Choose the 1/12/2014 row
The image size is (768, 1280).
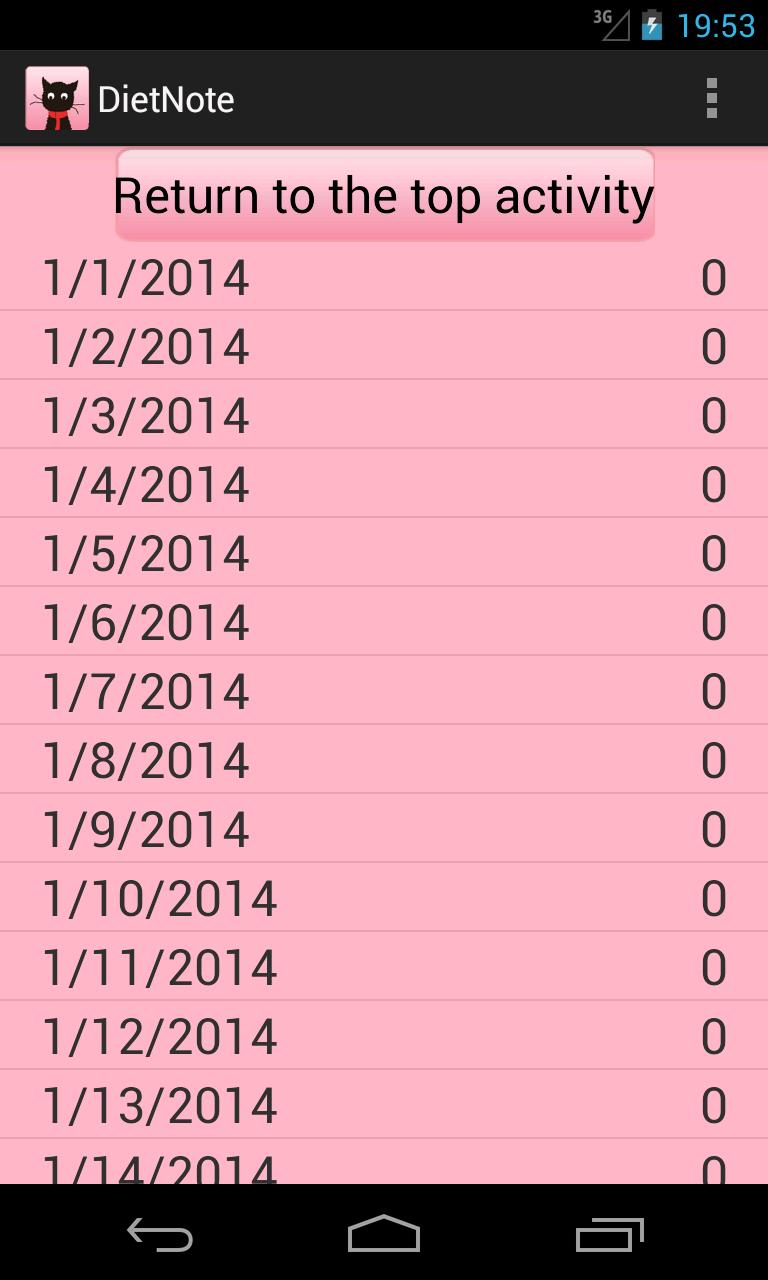coord(384,1036)
